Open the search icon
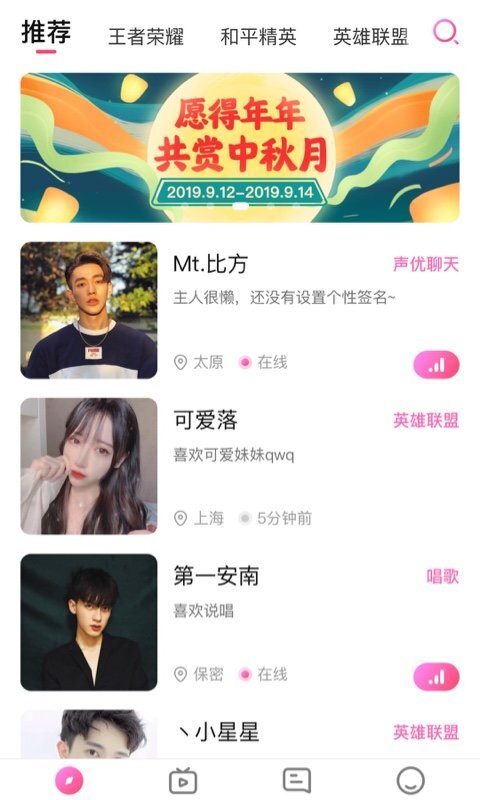480x800 pixels. pos(445,32)
